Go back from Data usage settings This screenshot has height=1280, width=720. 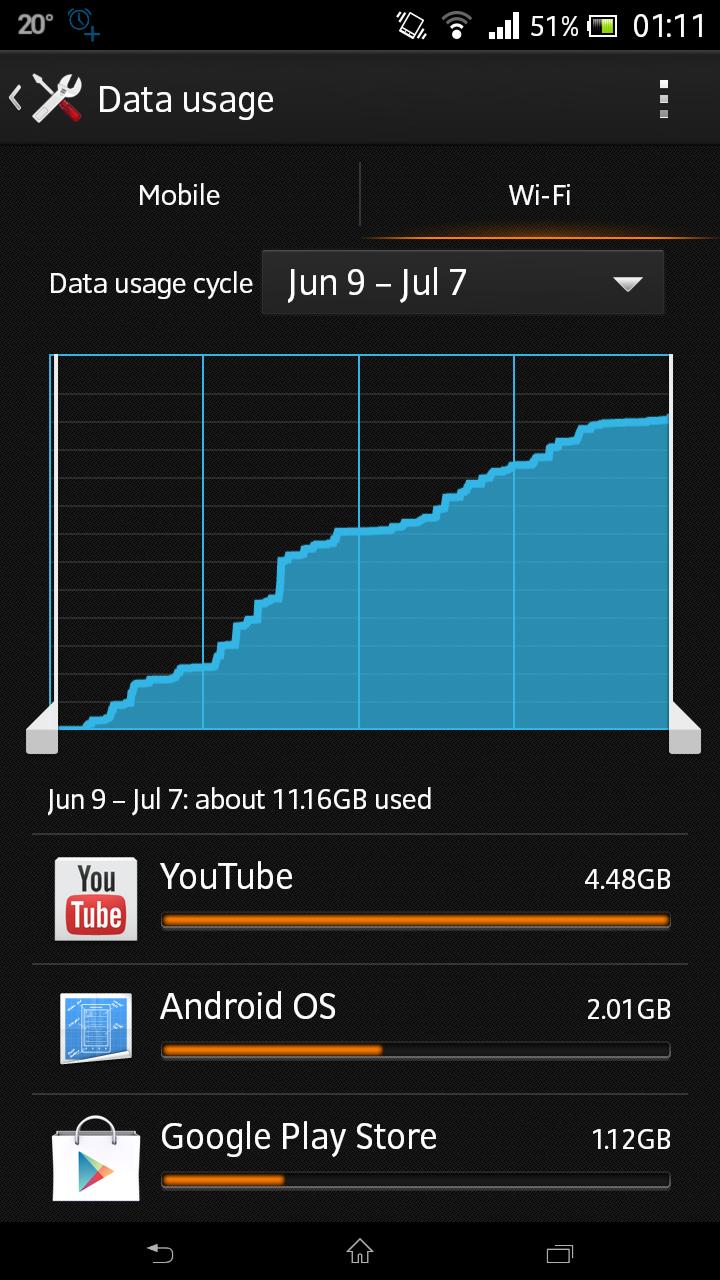click(x=45, y=99)
